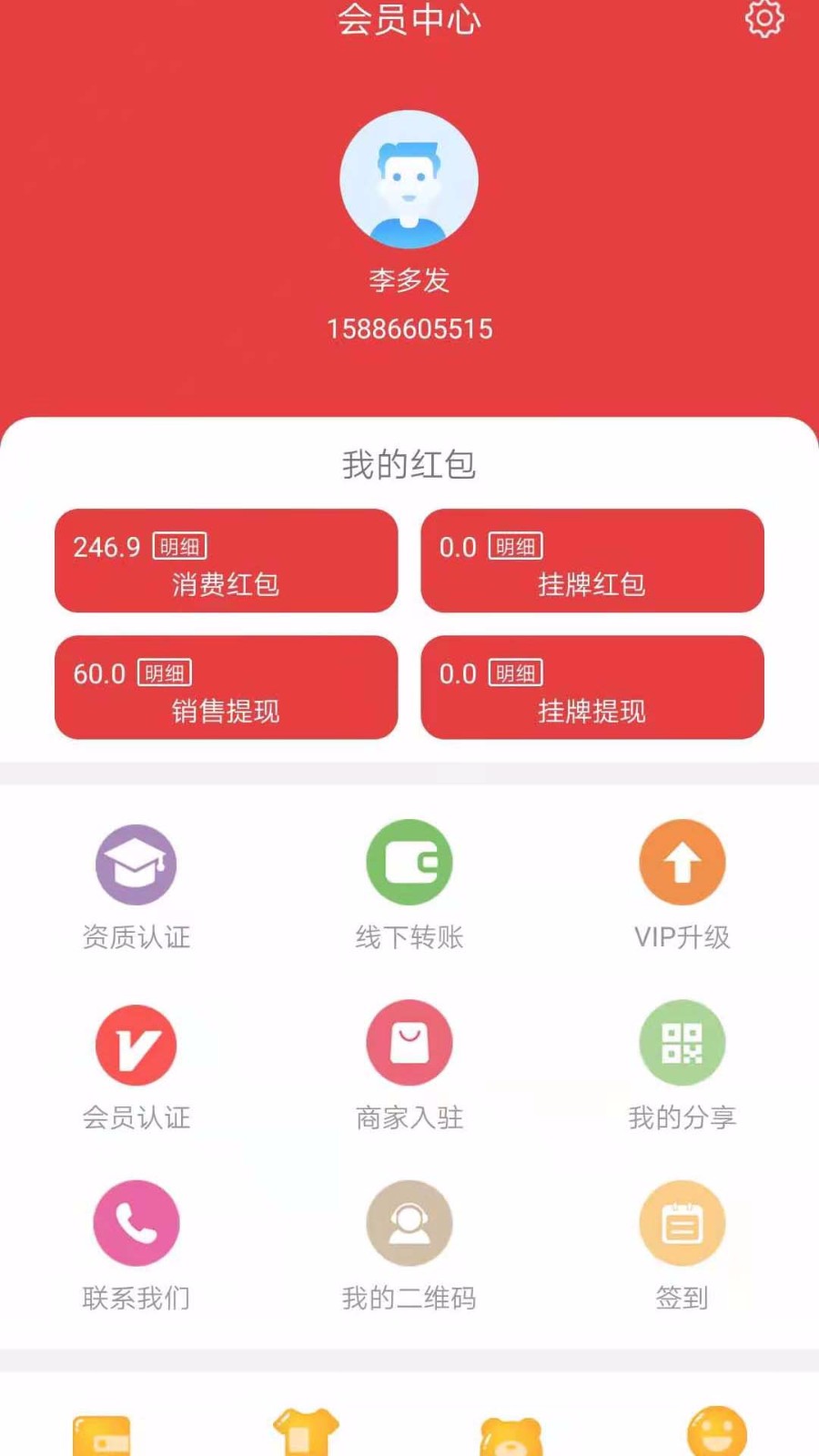Open 明细 for 挂牌红包
The width and height of the screenshot is (819, 1456).
tap(515, 546)
